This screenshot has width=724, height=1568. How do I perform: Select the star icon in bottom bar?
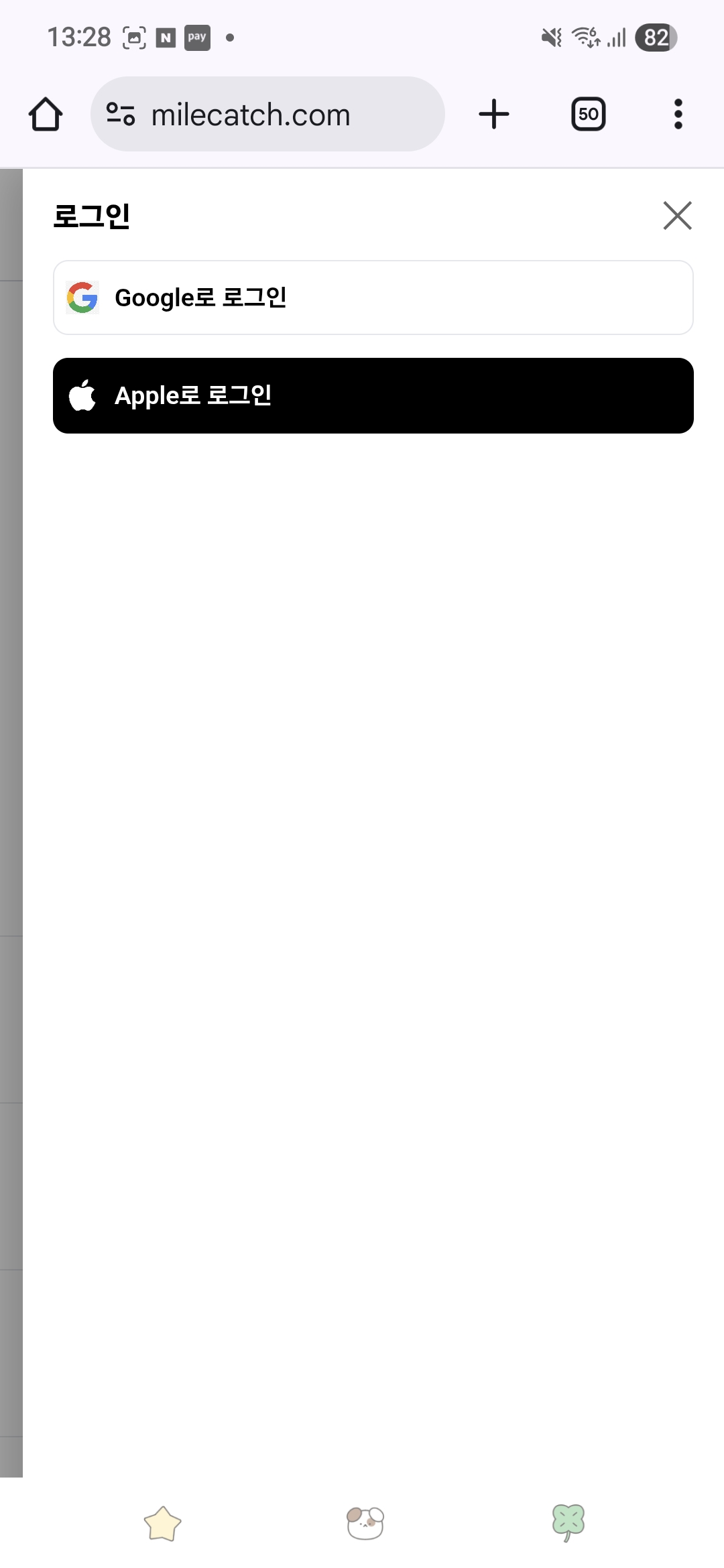point(163,1523)
